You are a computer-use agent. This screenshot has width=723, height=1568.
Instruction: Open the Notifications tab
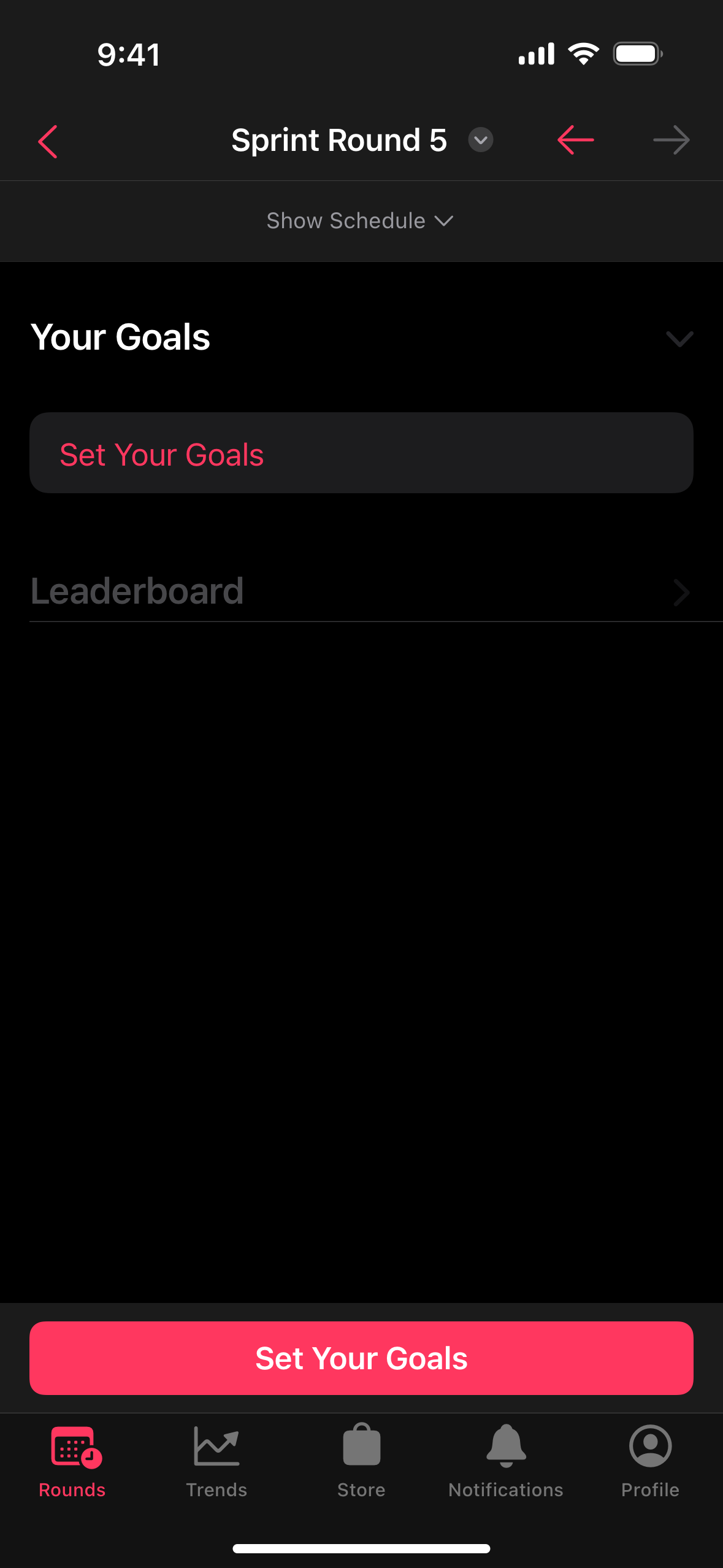point(506,1462)
